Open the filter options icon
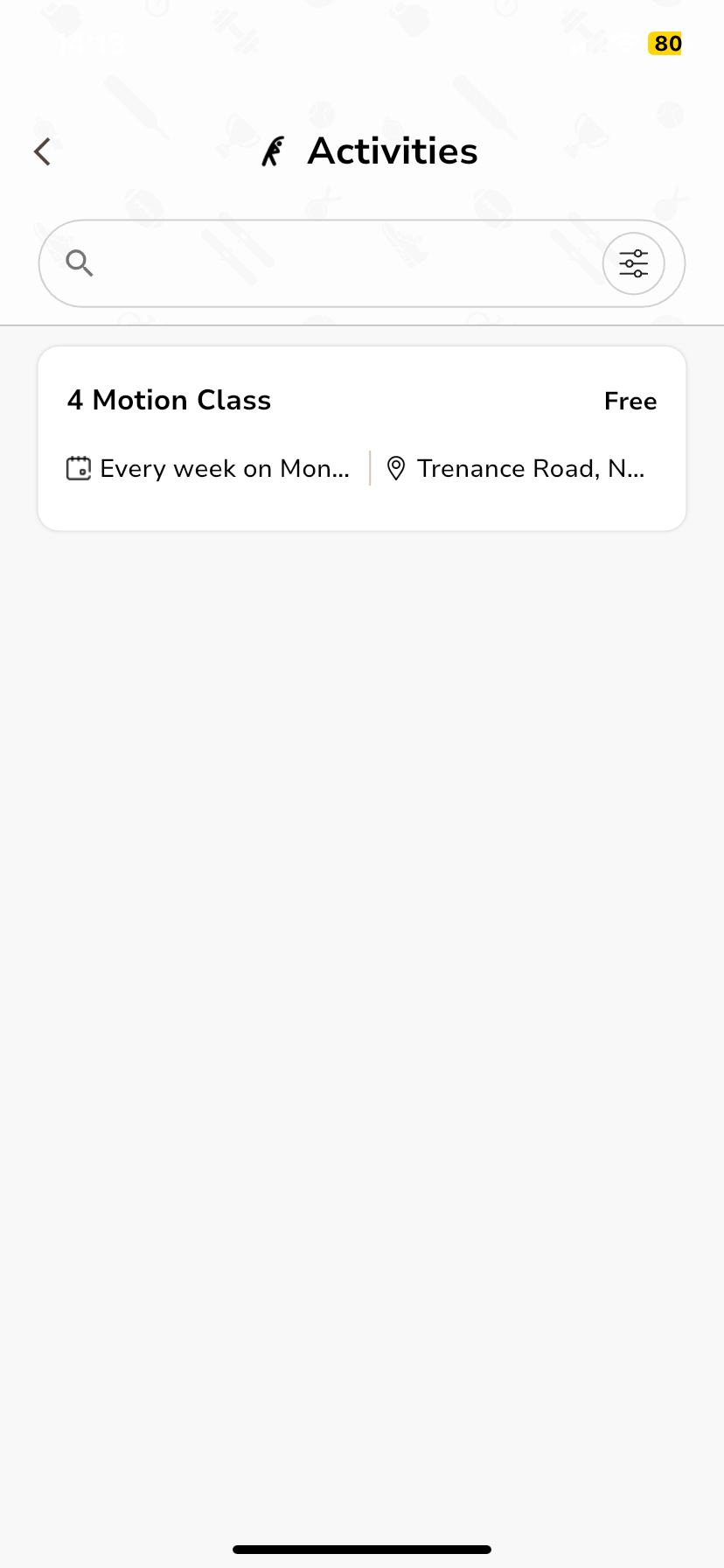Image resolution: width=724 pixels, height=1568 pixels. coord(634,263)
